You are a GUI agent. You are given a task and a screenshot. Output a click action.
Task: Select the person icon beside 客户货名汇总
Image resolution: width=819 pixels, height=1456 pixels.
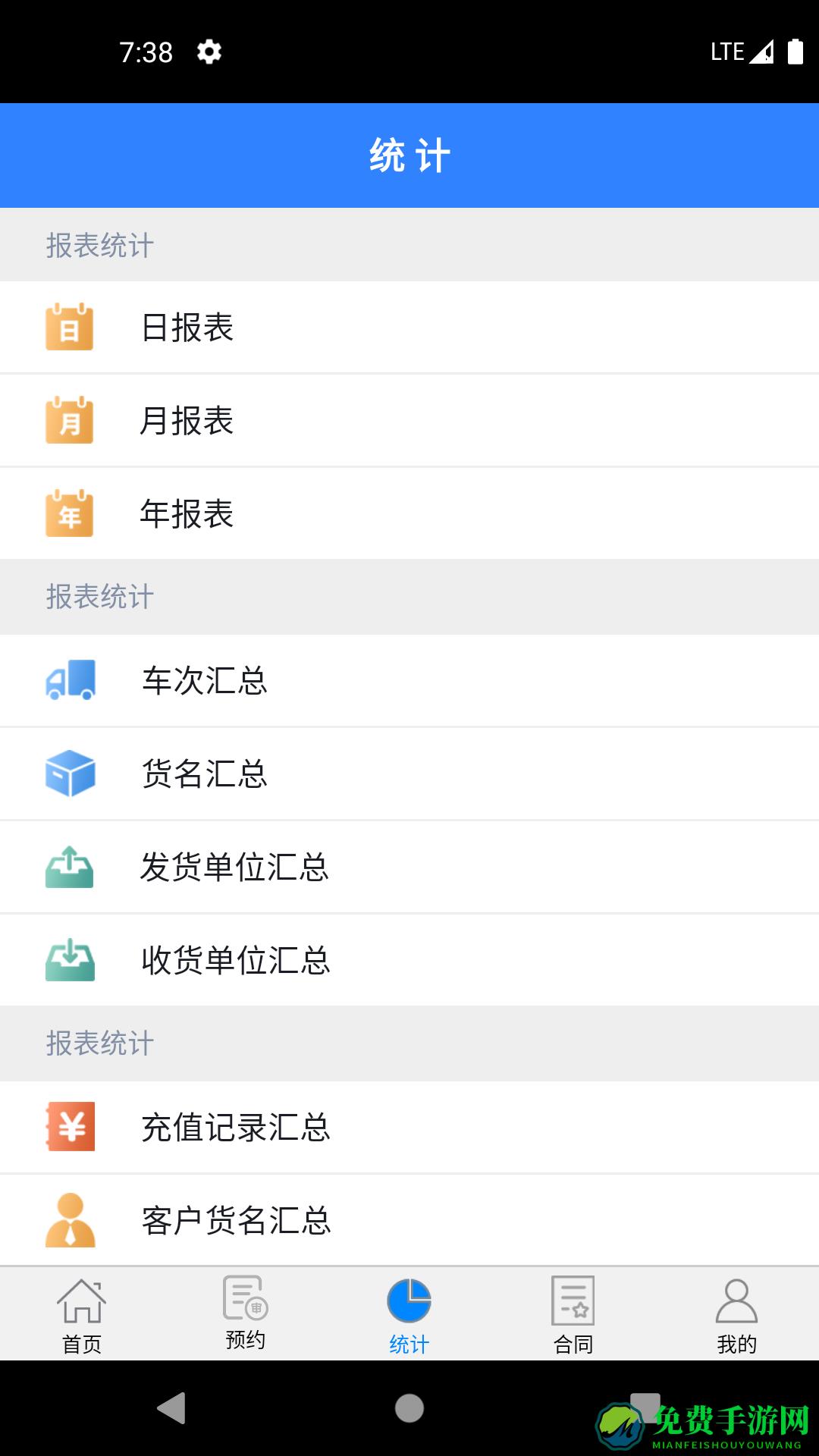click(x=70, y=1219)
